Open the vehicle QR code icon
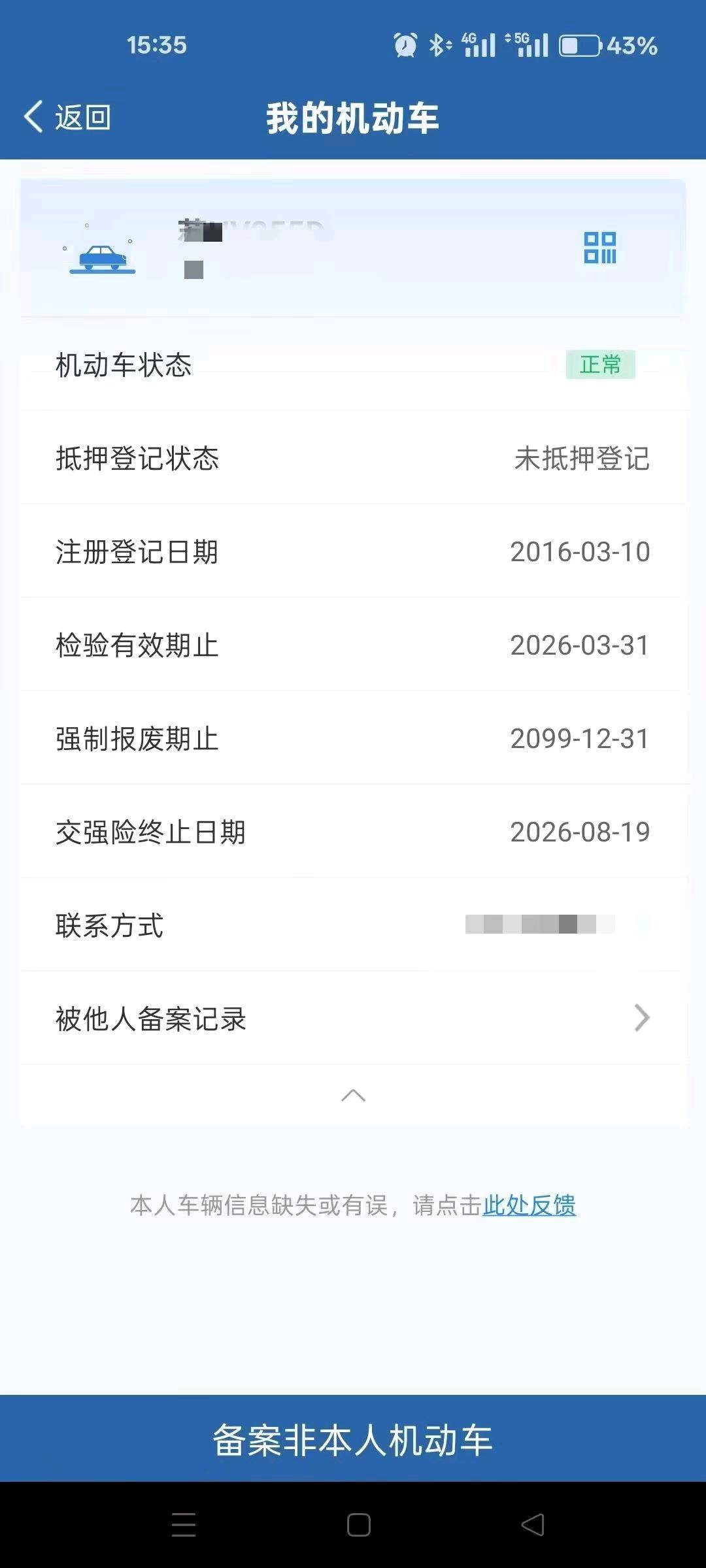This screenshot has width=706, height=1568. pyautogui.click(x=599, y=248)
